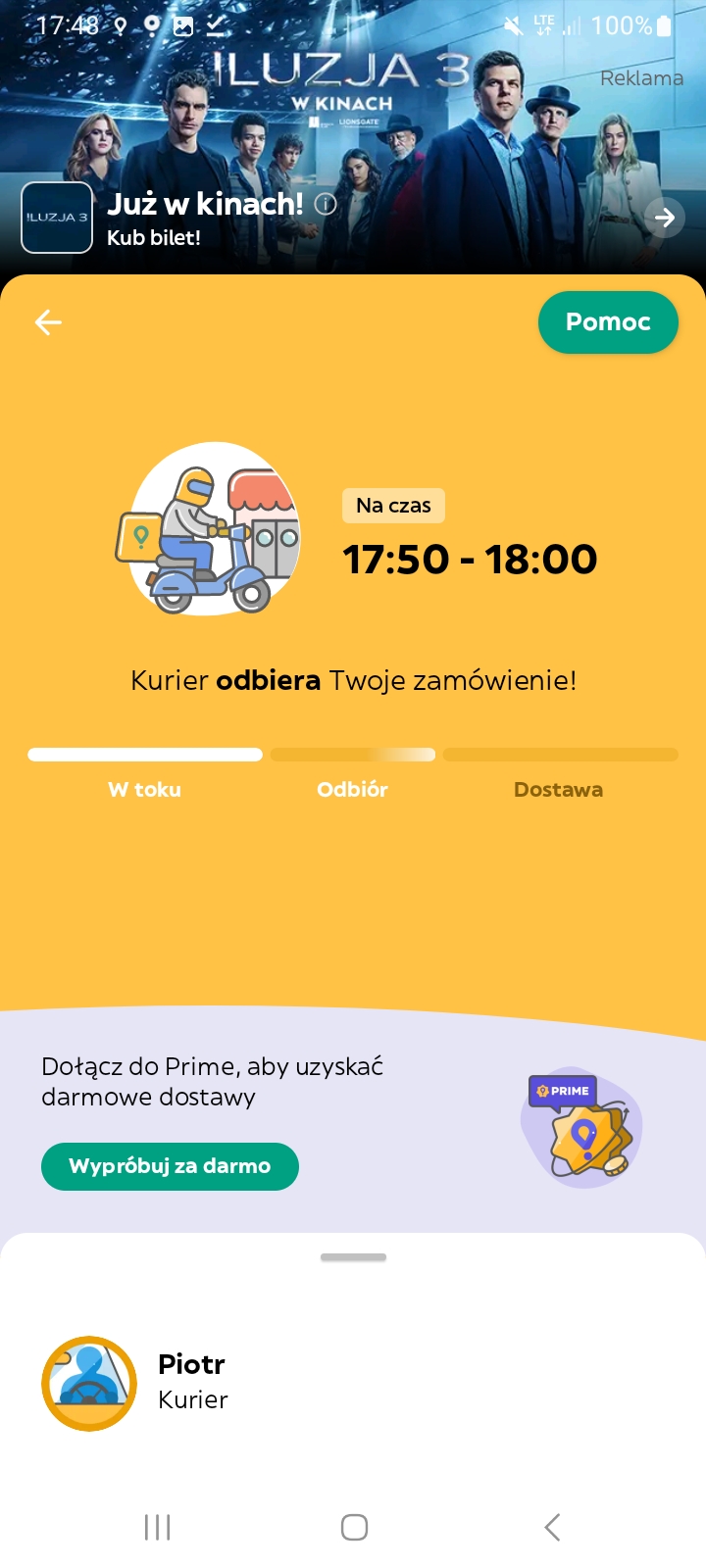Expand the bottom sheet handle
The height and width of the screenshot is (1568, 706).
(353, 1257)
